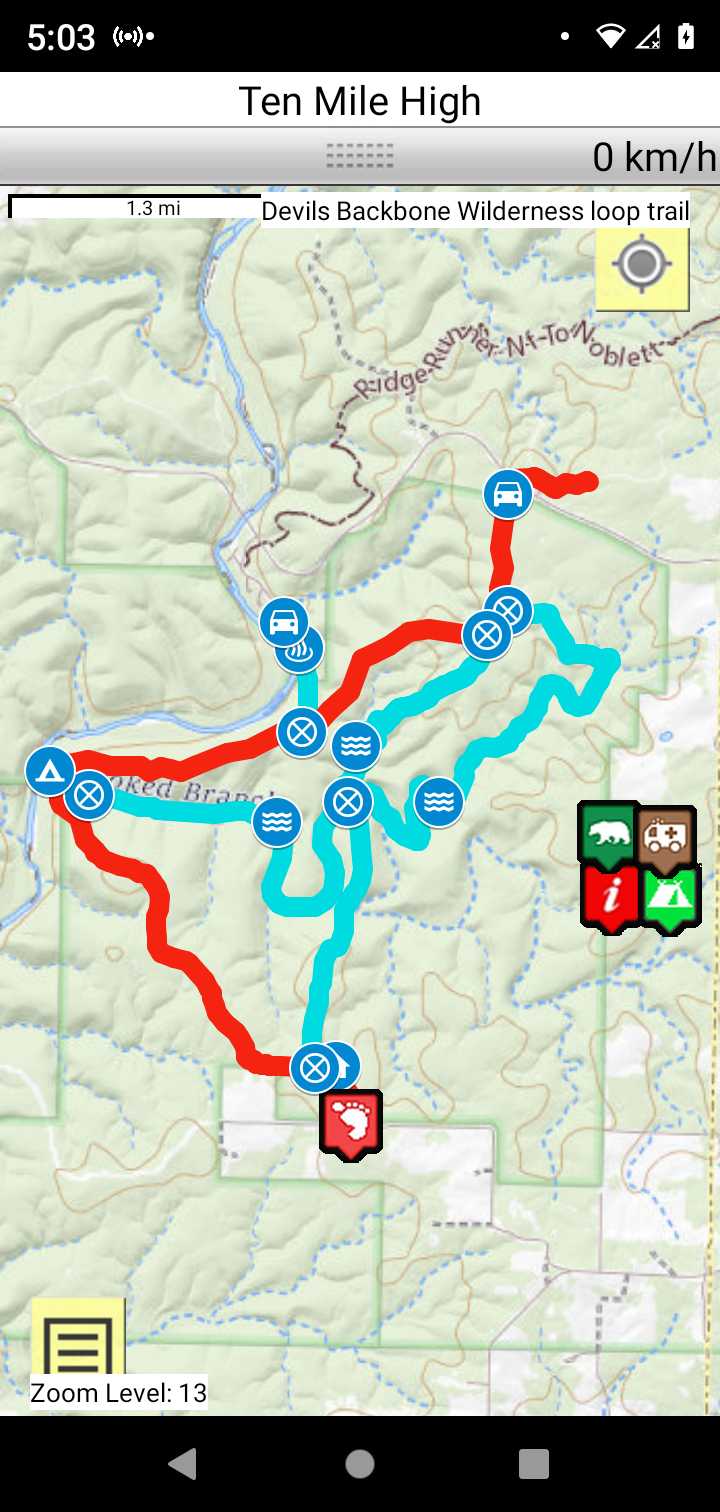The width and height of the screenshot is (720, 1512).
Task: Go to the Android home screen
Action: [x=360, y=1464]
